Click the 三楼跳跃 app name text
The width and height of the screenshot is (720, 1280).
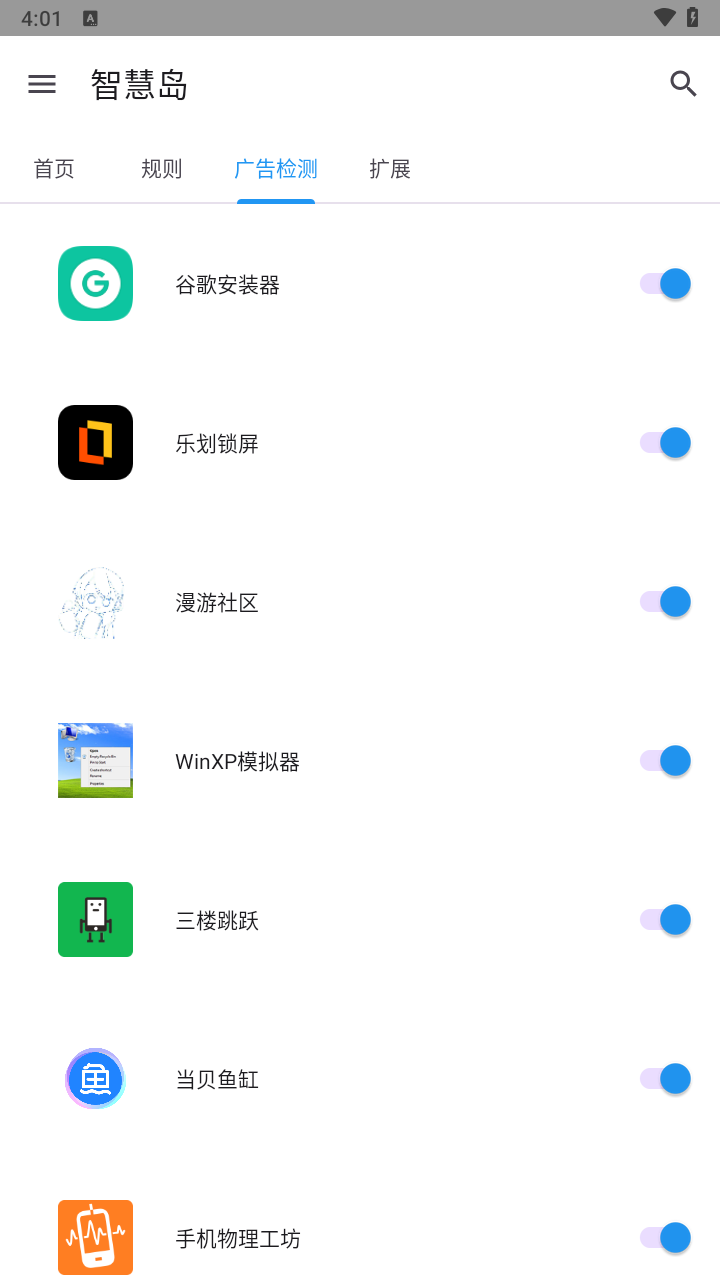click(x=217, y=919)
